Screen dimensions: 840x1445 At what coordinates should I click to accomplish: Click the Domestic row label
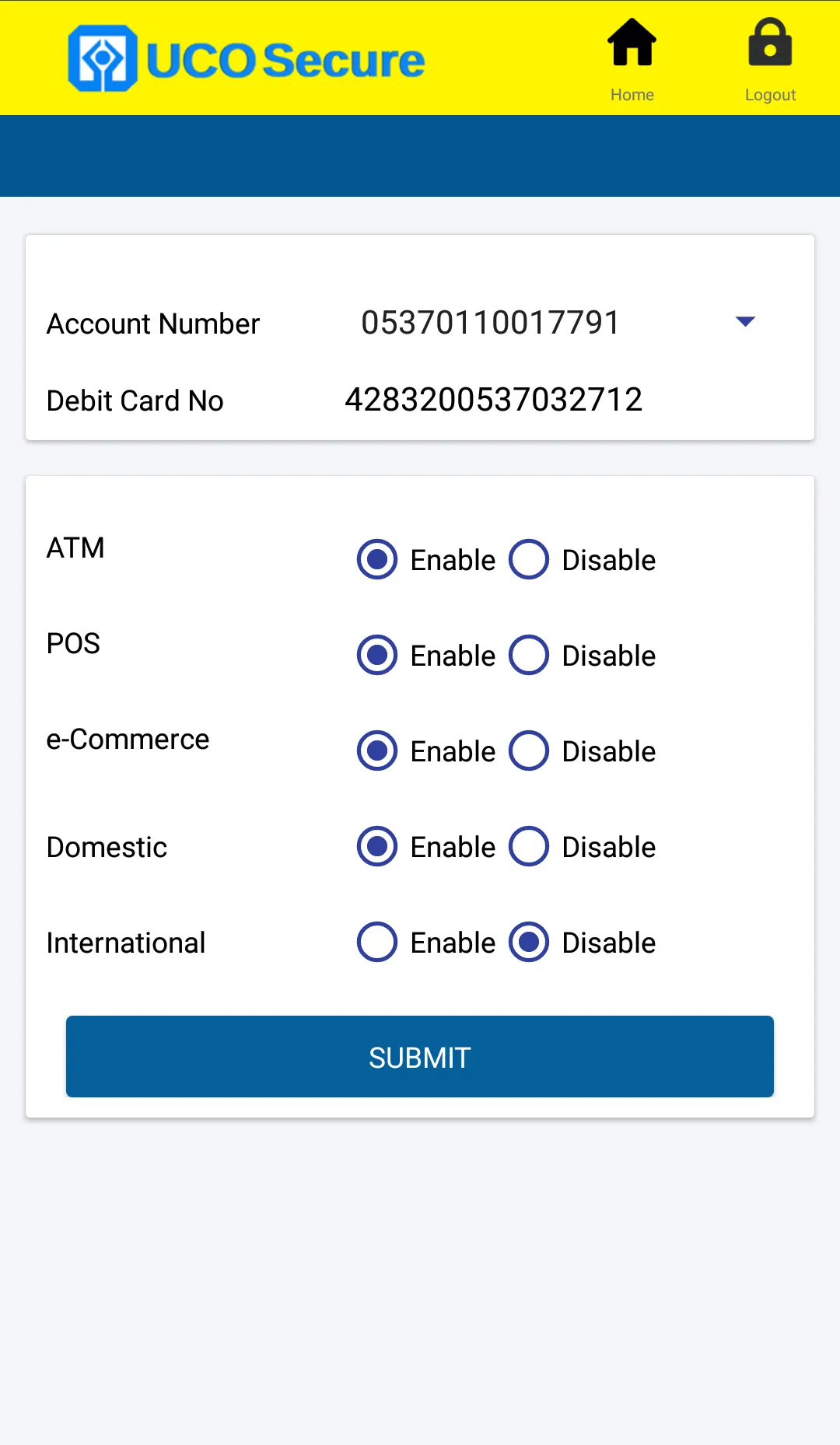click(x=107, y=847)
